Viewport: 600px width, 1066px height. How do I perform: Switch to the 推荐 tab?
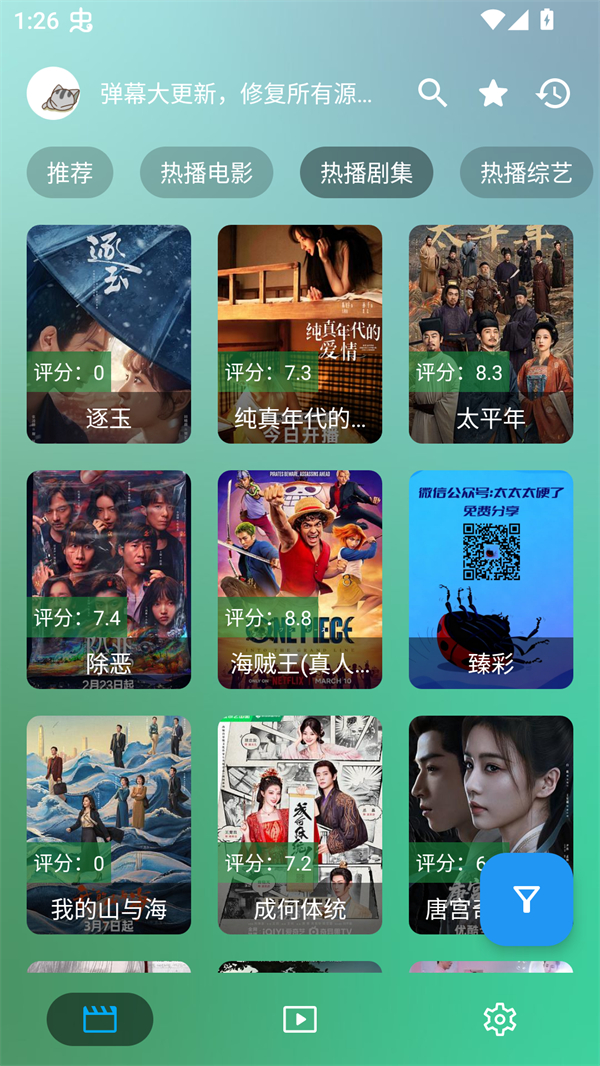click(x=70, y=173)
